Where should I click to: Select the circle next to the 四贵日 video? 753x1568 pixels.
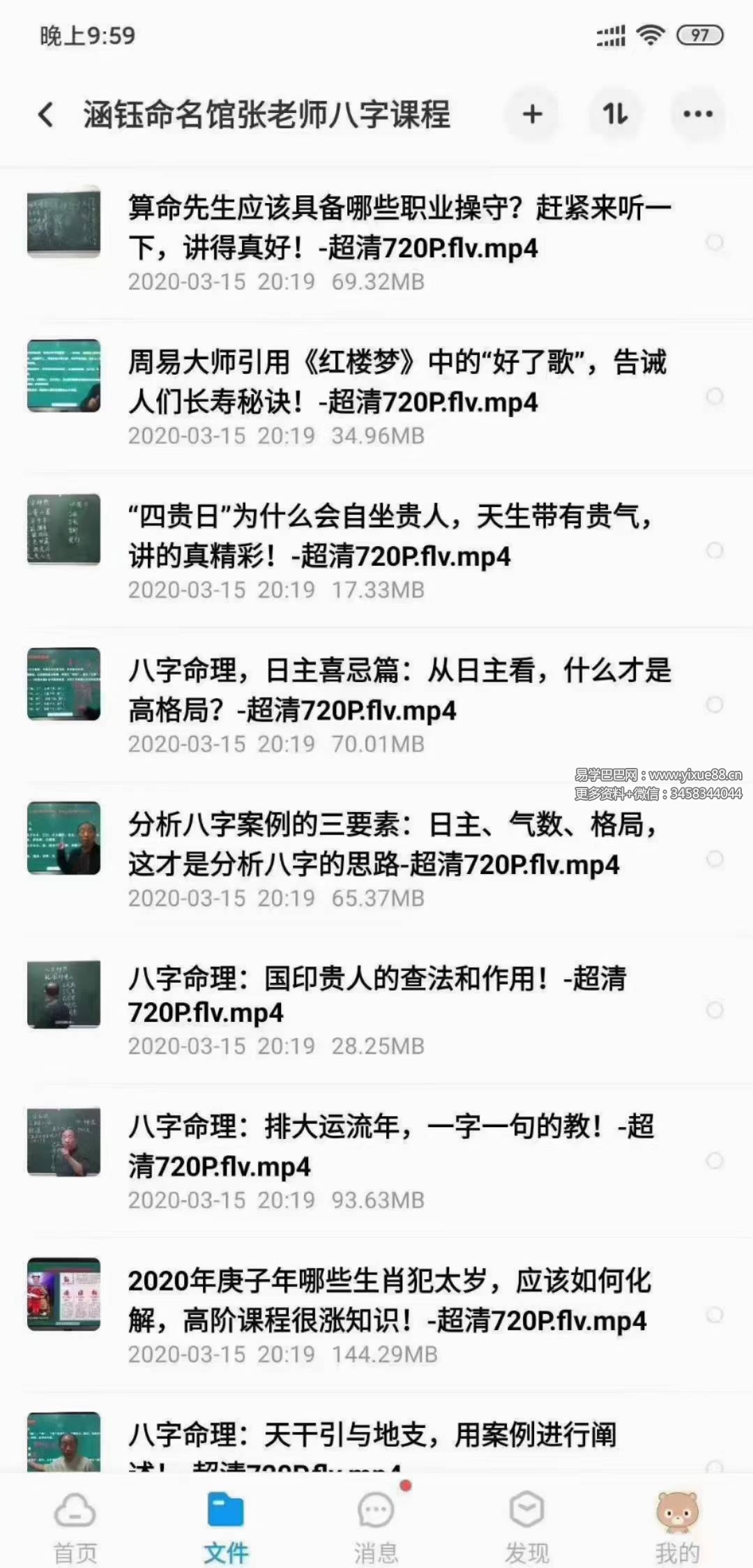pyautogui.click(x=715, y=551)
